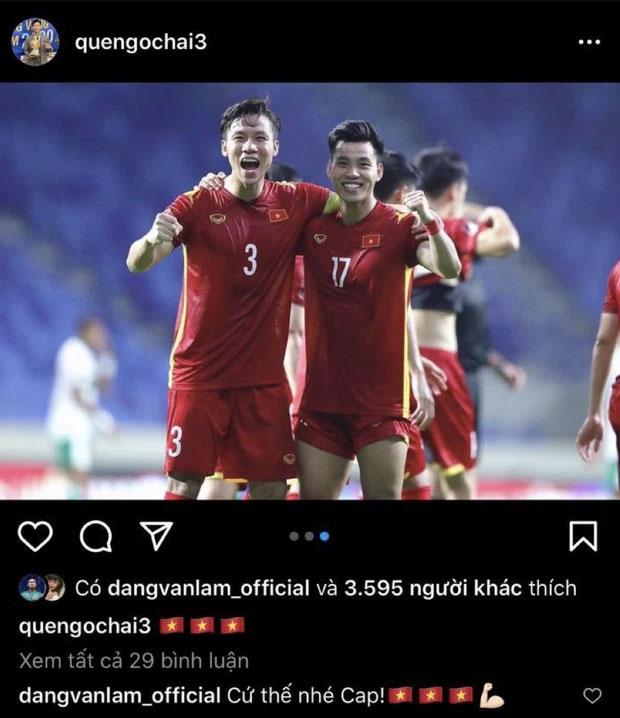
Task: Open quengochai3's profile picture
Action: tap(35, 42)
